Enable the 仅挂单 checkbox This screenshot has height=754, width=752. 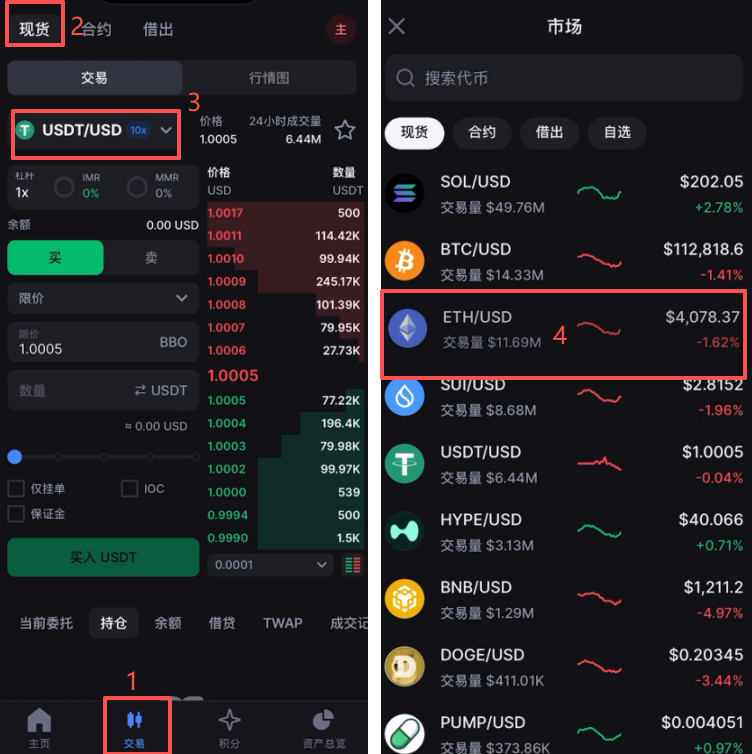click(x=16, y=489)
